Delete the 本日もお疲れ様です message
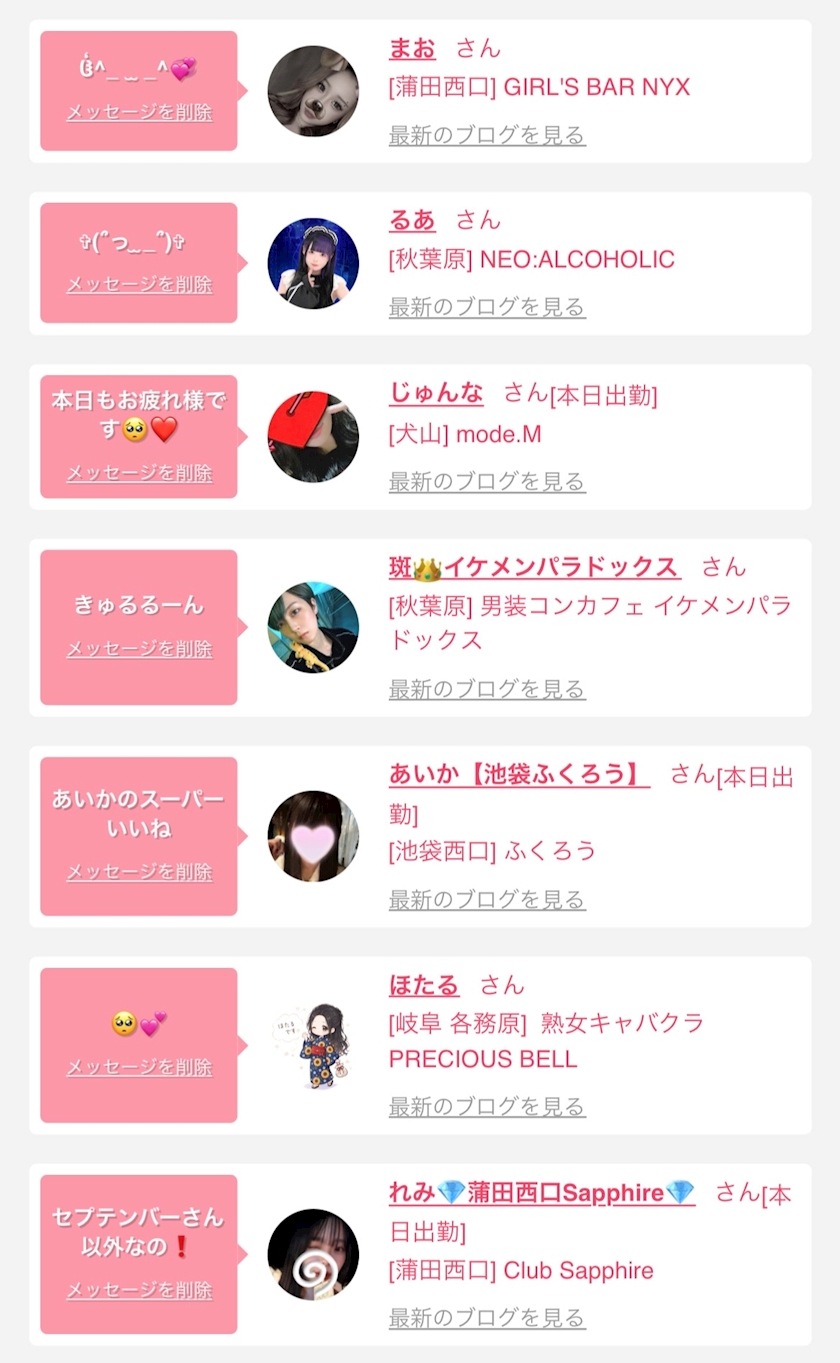 pyautogui.click(x=139, y=473)
